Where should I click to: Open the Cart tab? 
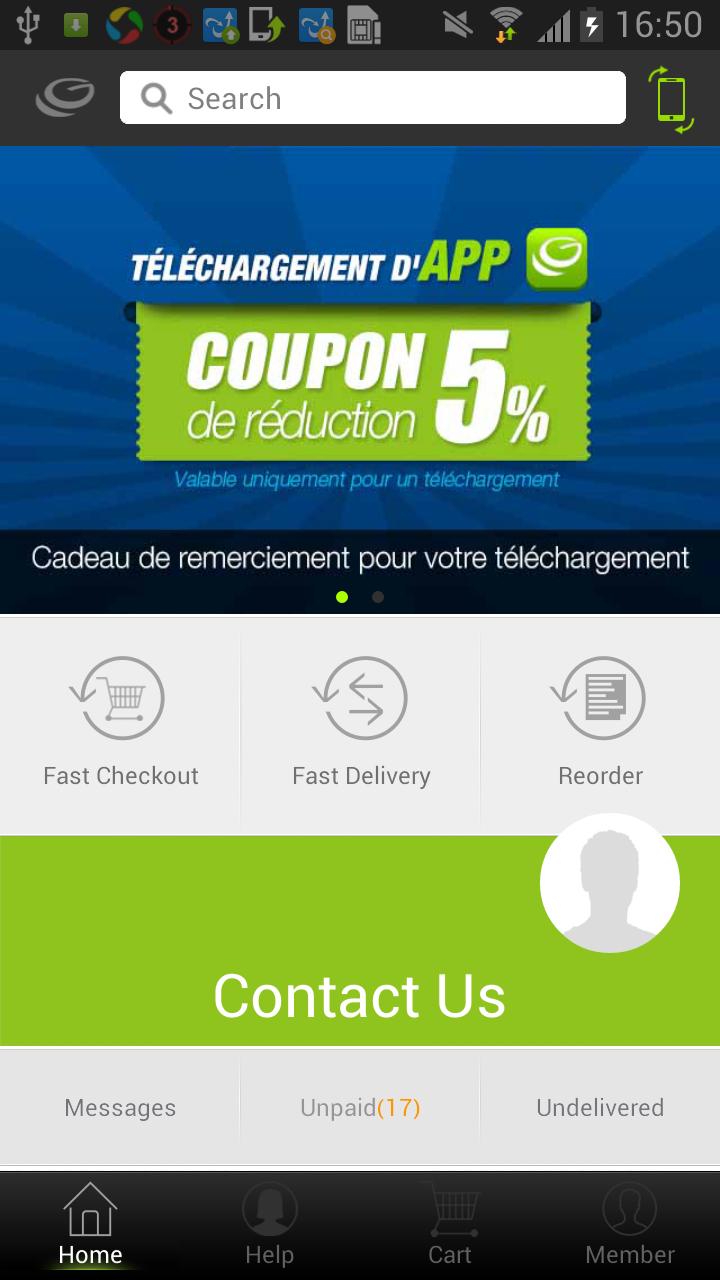pos(450,1225)
